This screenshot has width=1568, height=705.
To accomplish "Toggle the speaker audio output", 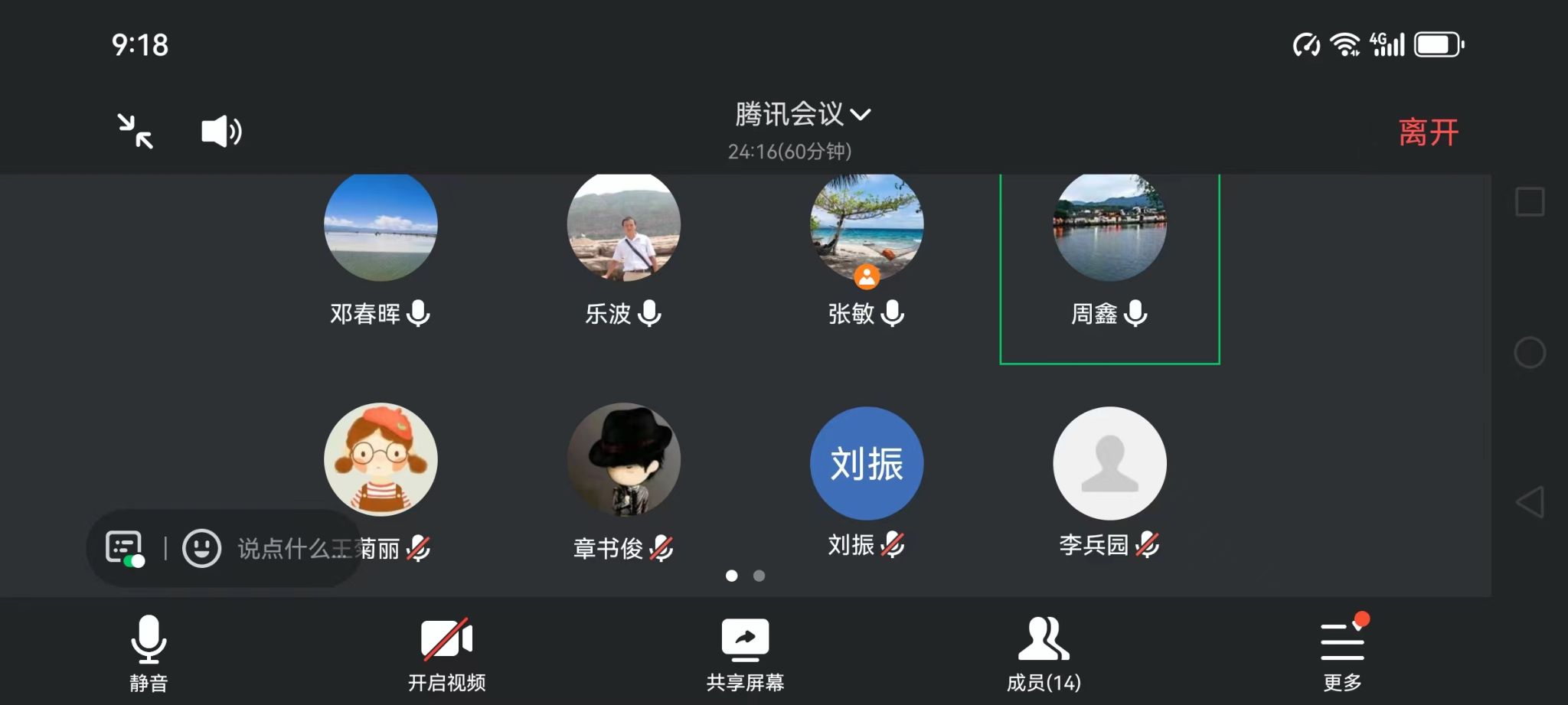I will (x=220, y=132).
